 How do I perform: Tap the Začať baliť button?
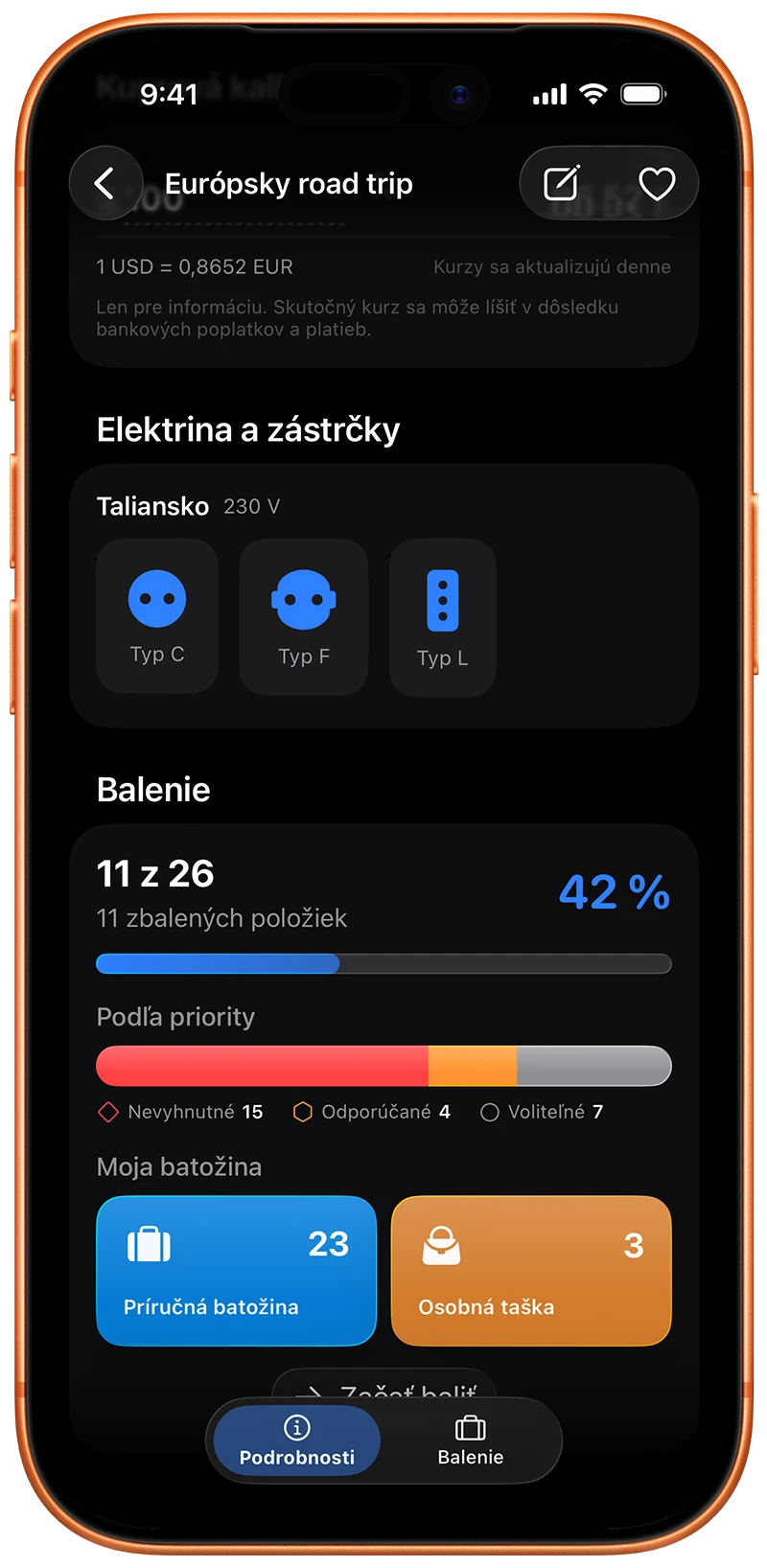[384, 1385]
